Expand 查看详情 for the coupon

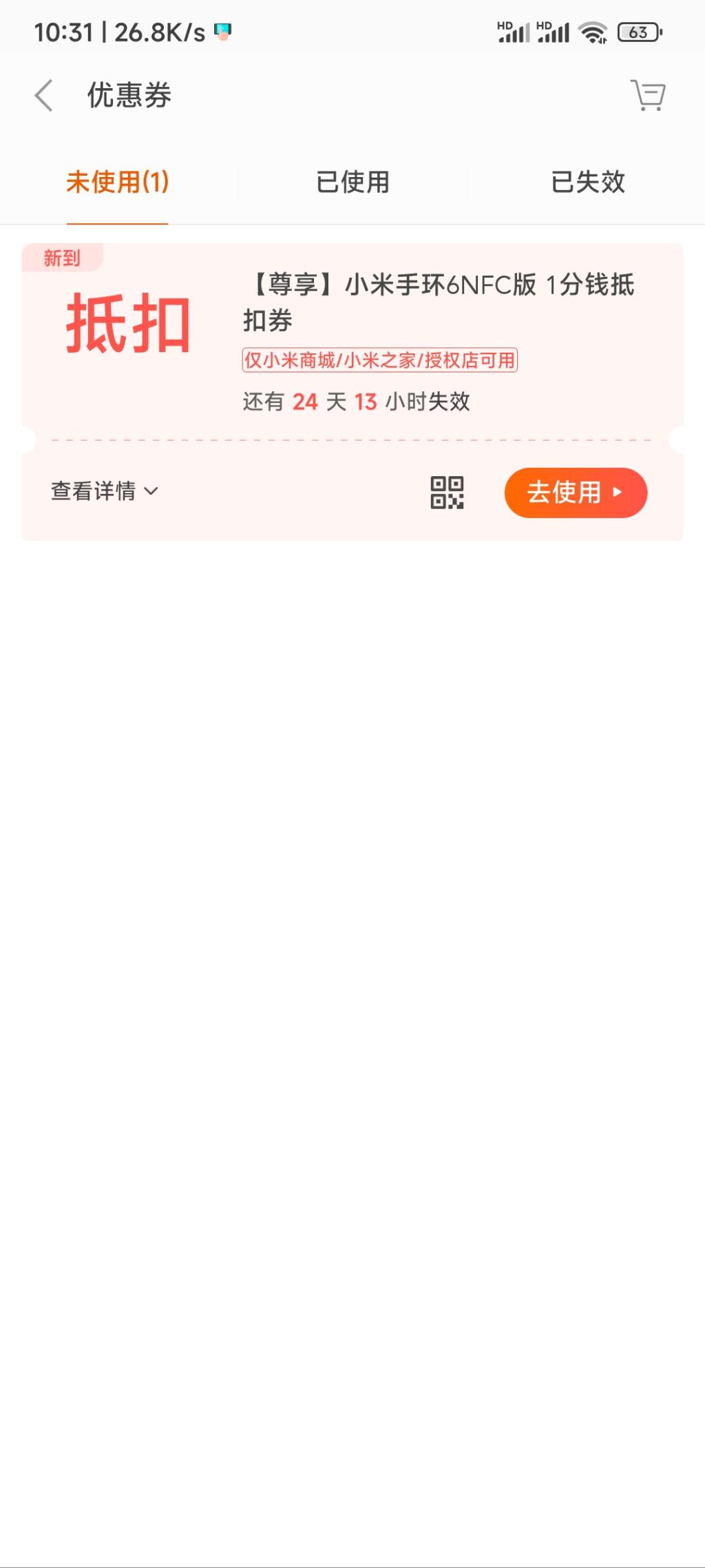click(105, 491)
